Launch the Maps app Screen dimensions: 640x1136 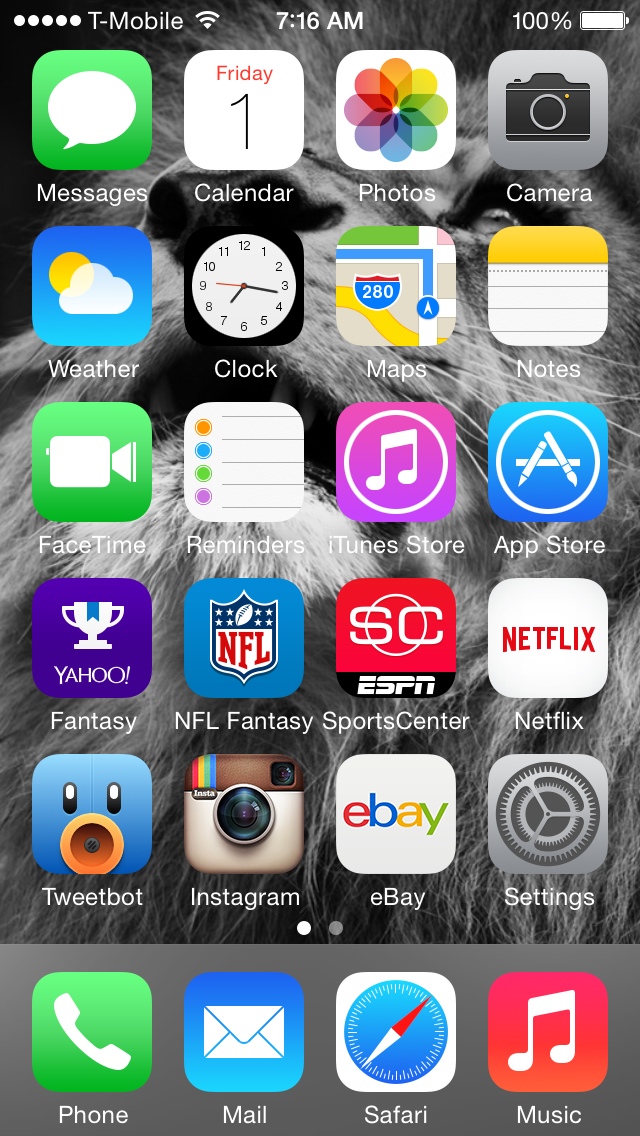[x=396, y=286]
